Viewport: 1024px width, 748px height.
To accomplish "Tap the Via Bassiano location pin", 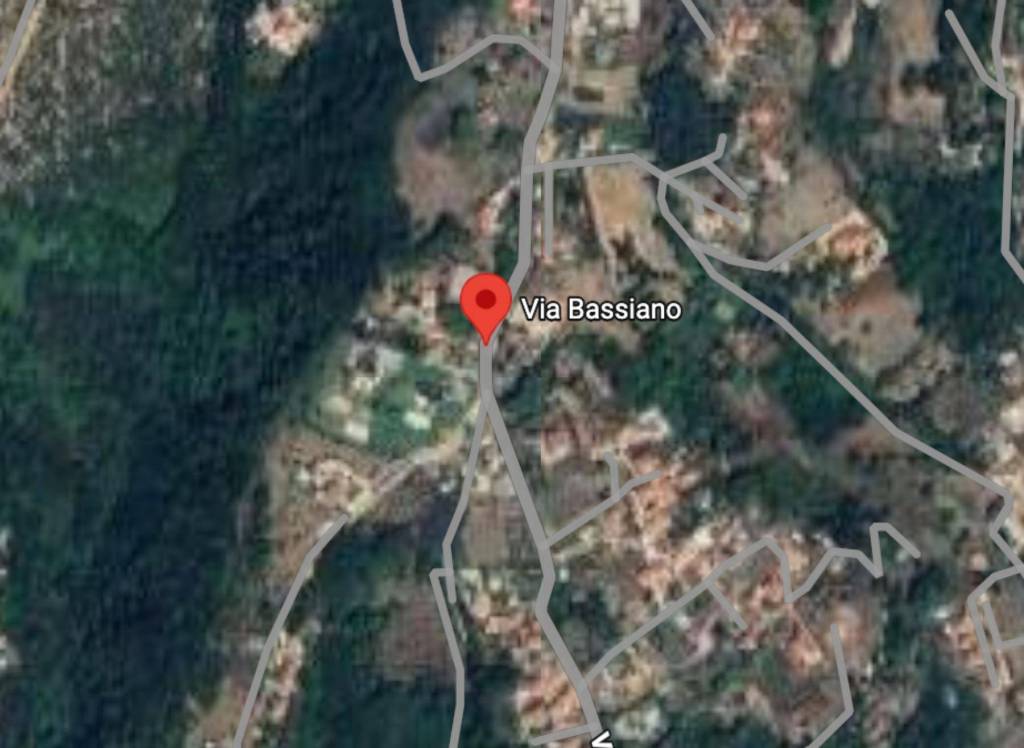I will point(486,303).
